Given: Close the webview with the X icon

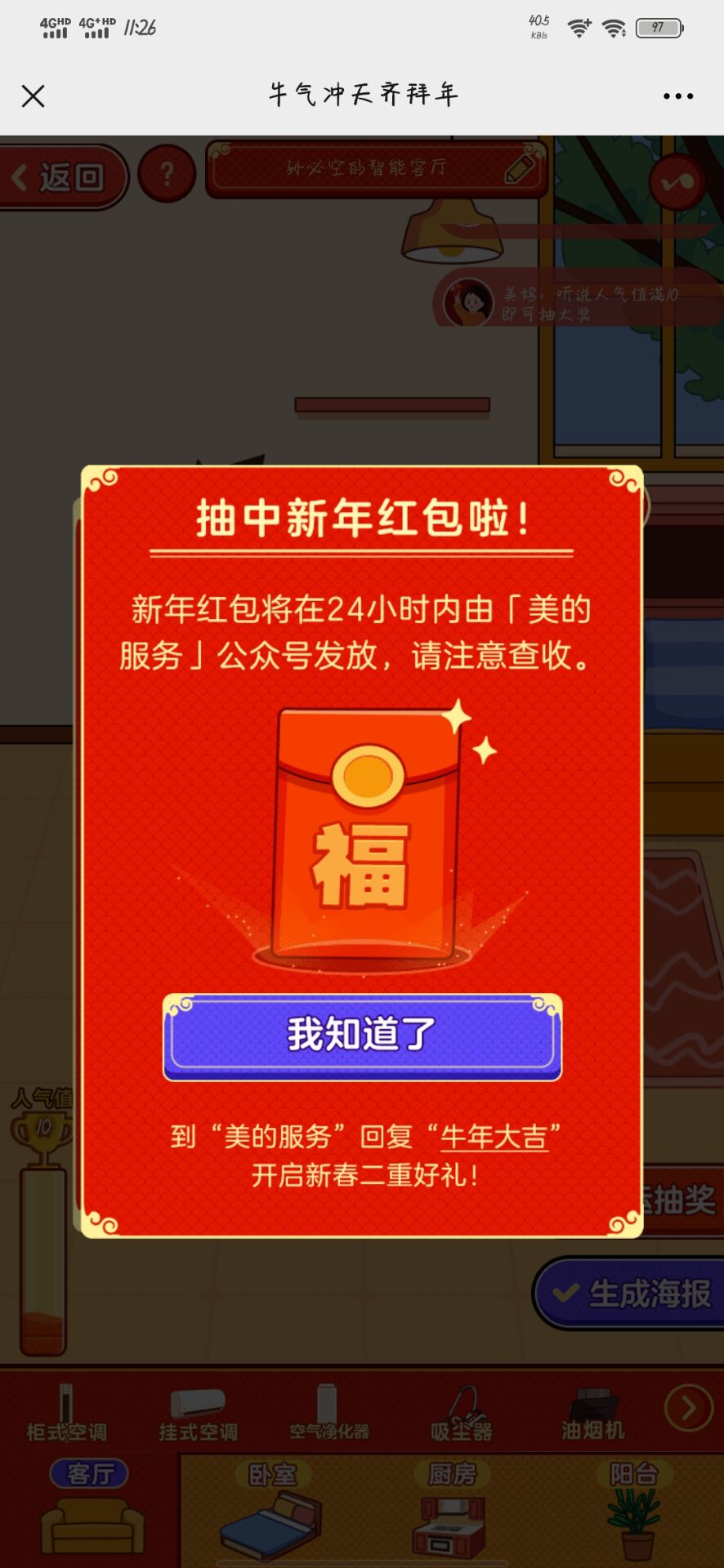Looking at the screenshot, I should (x=34, y=96).
